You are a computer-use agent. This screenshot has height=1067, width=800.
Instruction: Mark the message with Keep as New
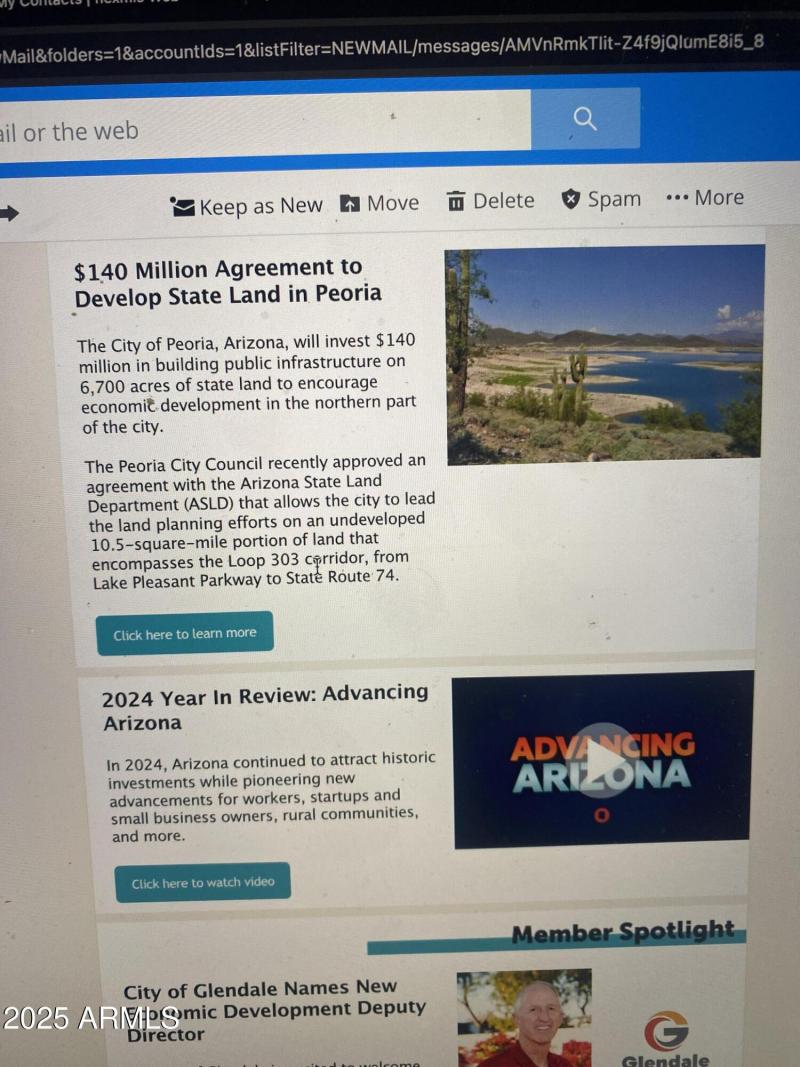247,206
